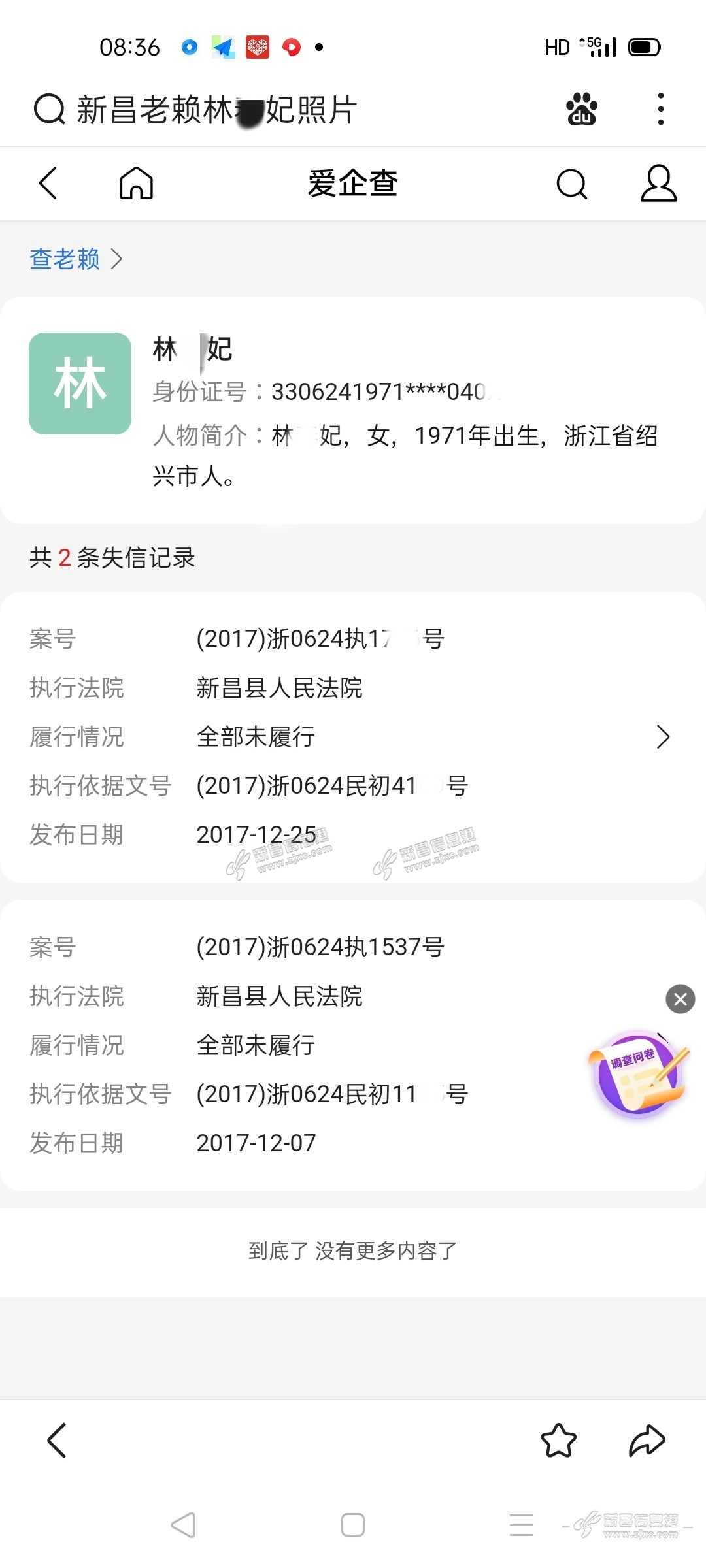
Task: Open the user account profile icon
Action: tap(658, 184)
